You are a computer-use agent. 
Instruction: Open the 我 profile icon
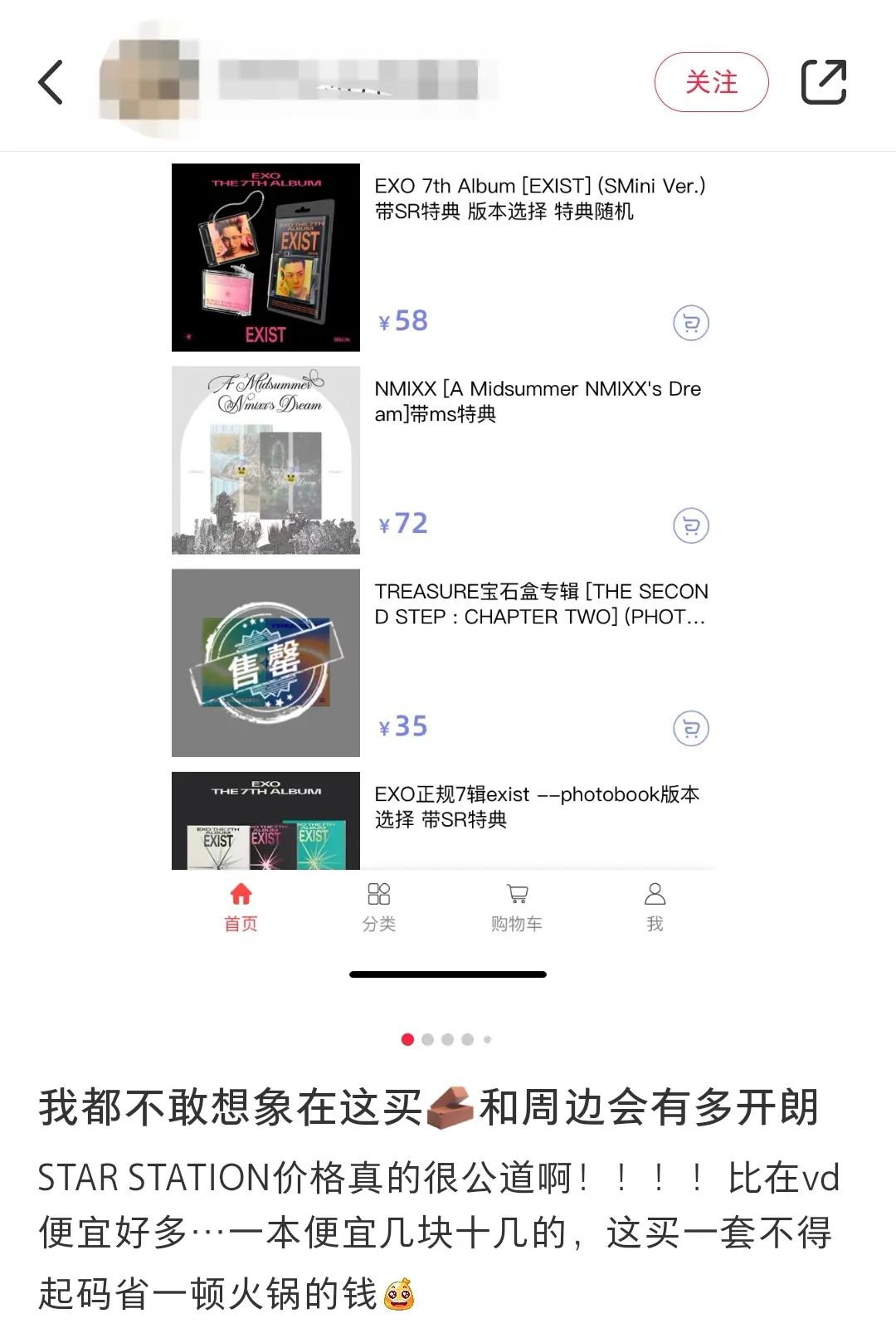(x=655, y=895)
